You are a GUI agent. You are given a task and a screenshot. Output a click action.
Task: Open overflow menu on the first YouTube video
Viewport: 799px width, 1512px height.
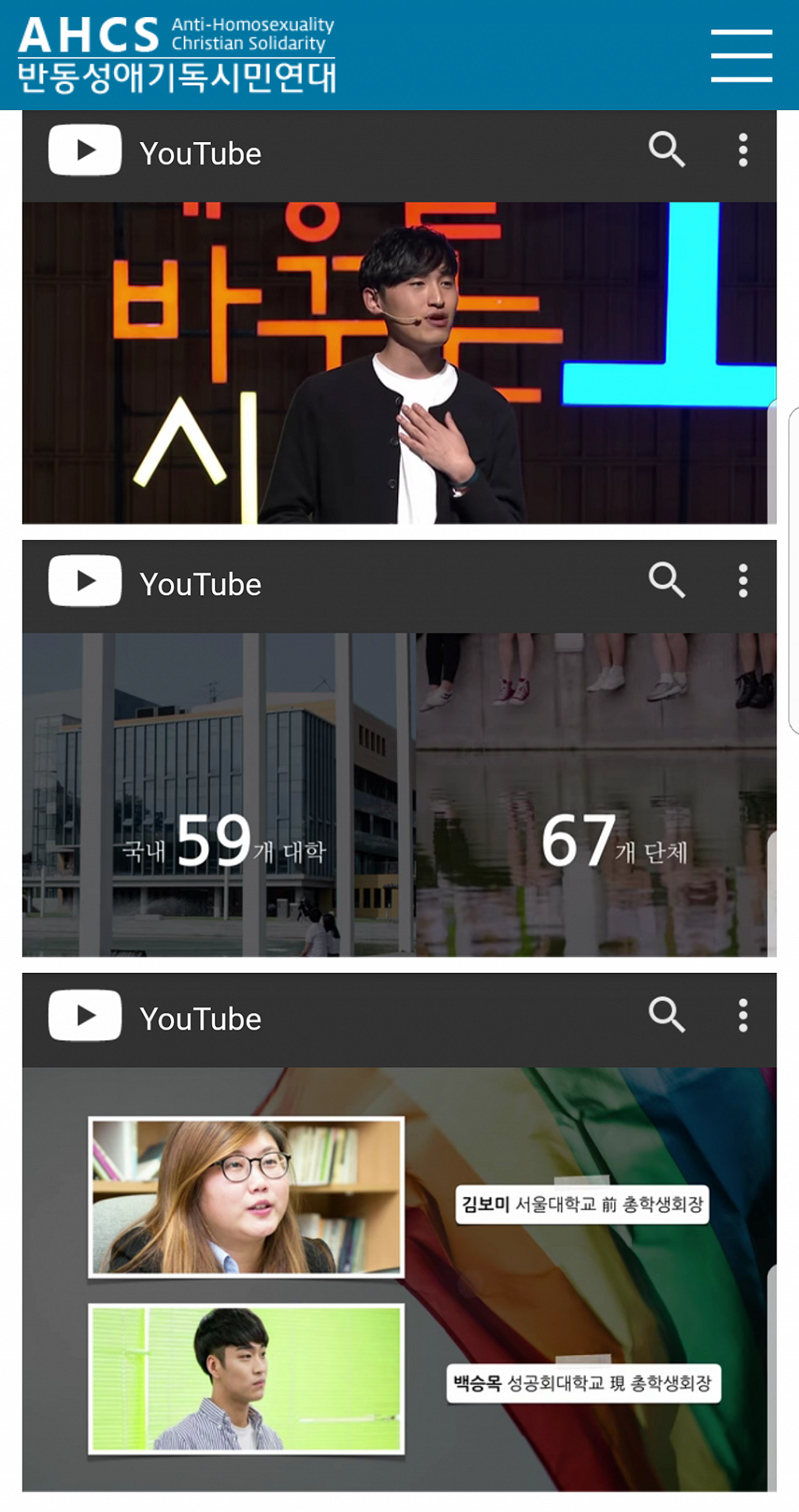pos(743,150)
